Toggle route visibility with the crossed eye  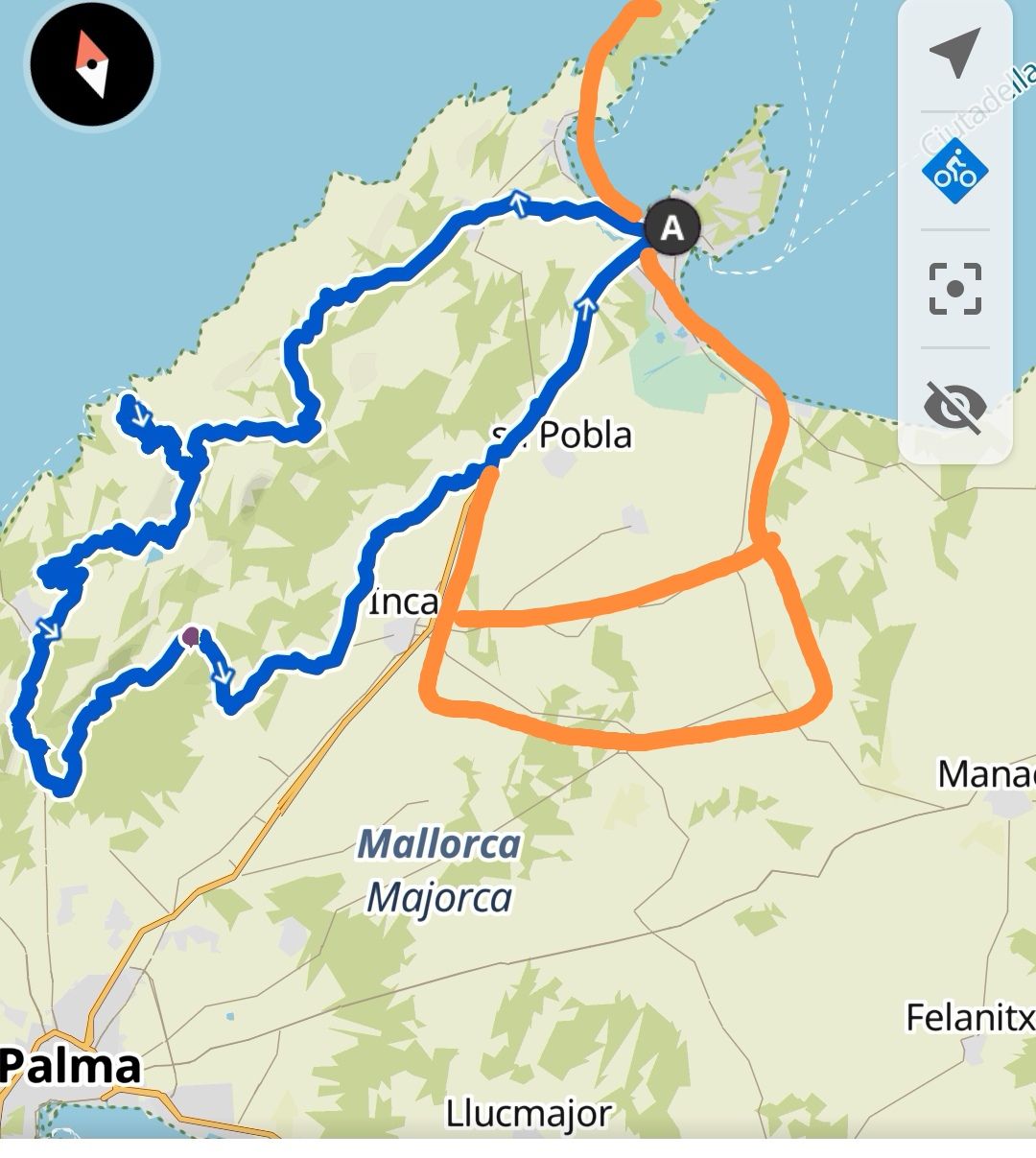tap(954, 407)
